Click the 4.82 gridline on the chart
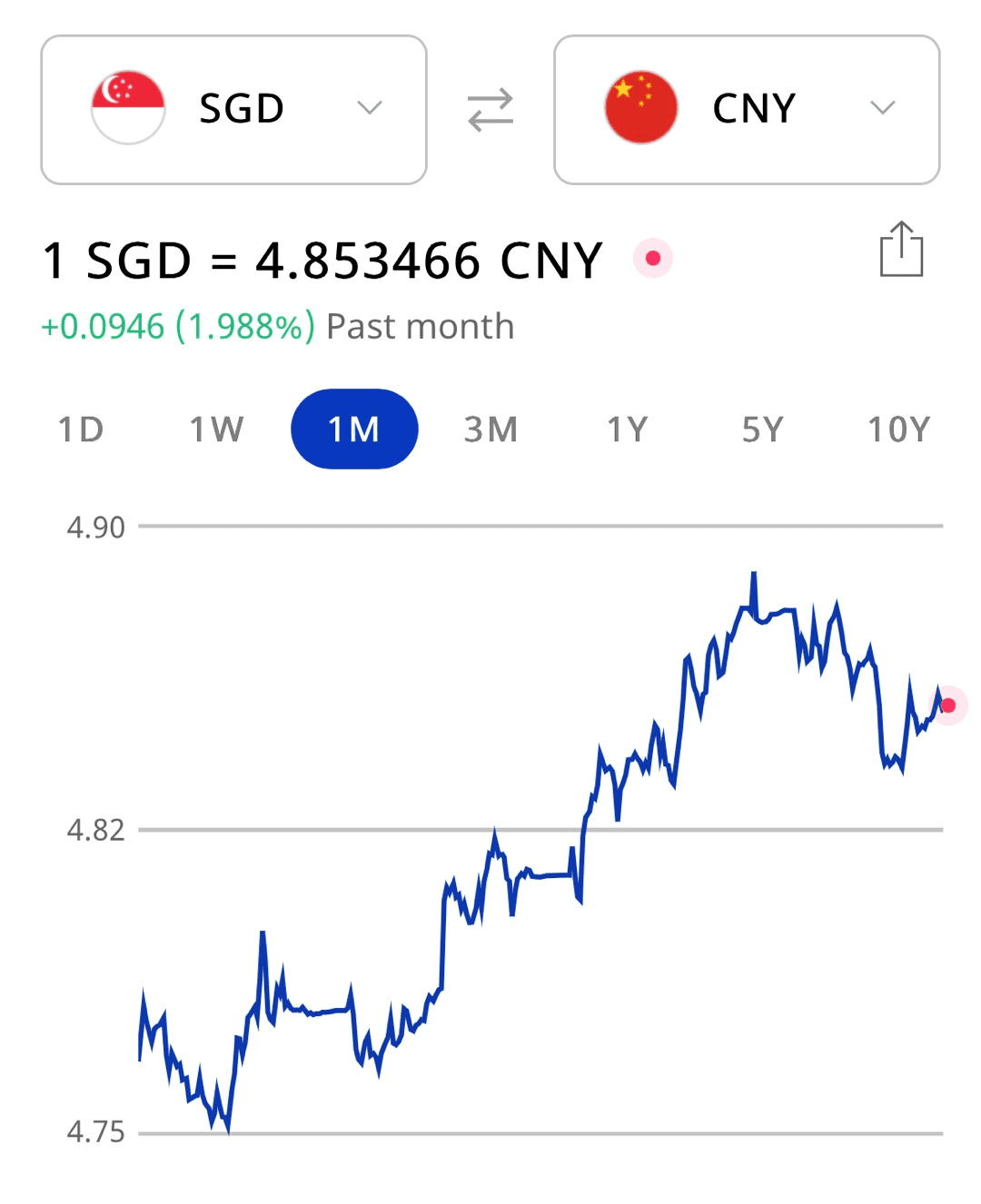Viewport: 981px width, 1204px height. 545,828
